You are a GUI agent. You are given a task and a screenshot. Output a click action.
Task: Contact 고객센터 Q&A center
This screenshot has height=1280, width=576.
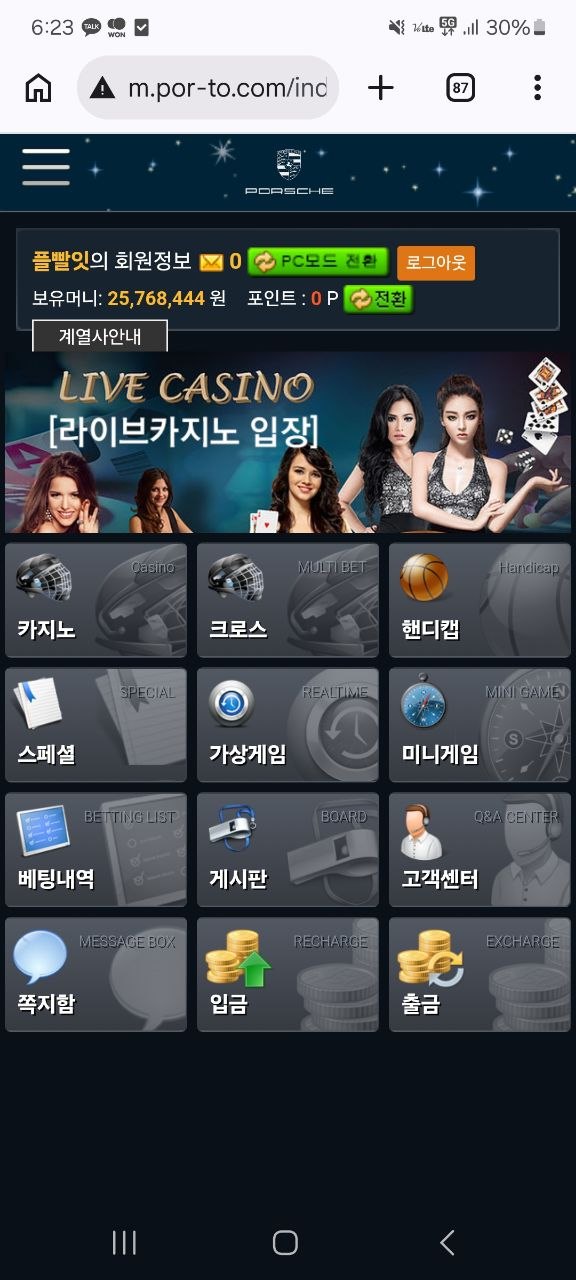480,850
